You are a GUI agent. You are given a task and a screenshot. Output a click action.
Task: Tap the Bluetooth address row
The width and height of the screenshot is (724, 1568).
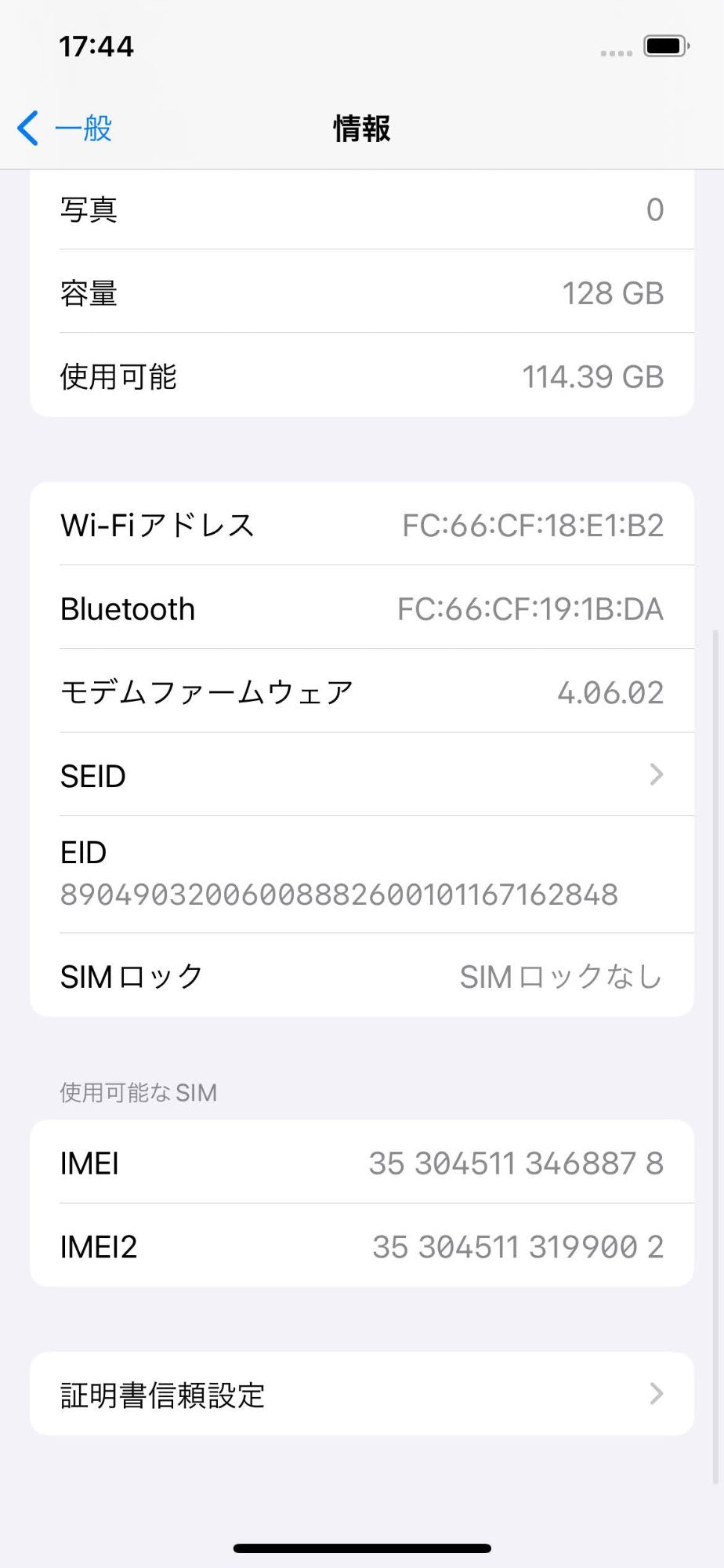click(x=362, y=608)
